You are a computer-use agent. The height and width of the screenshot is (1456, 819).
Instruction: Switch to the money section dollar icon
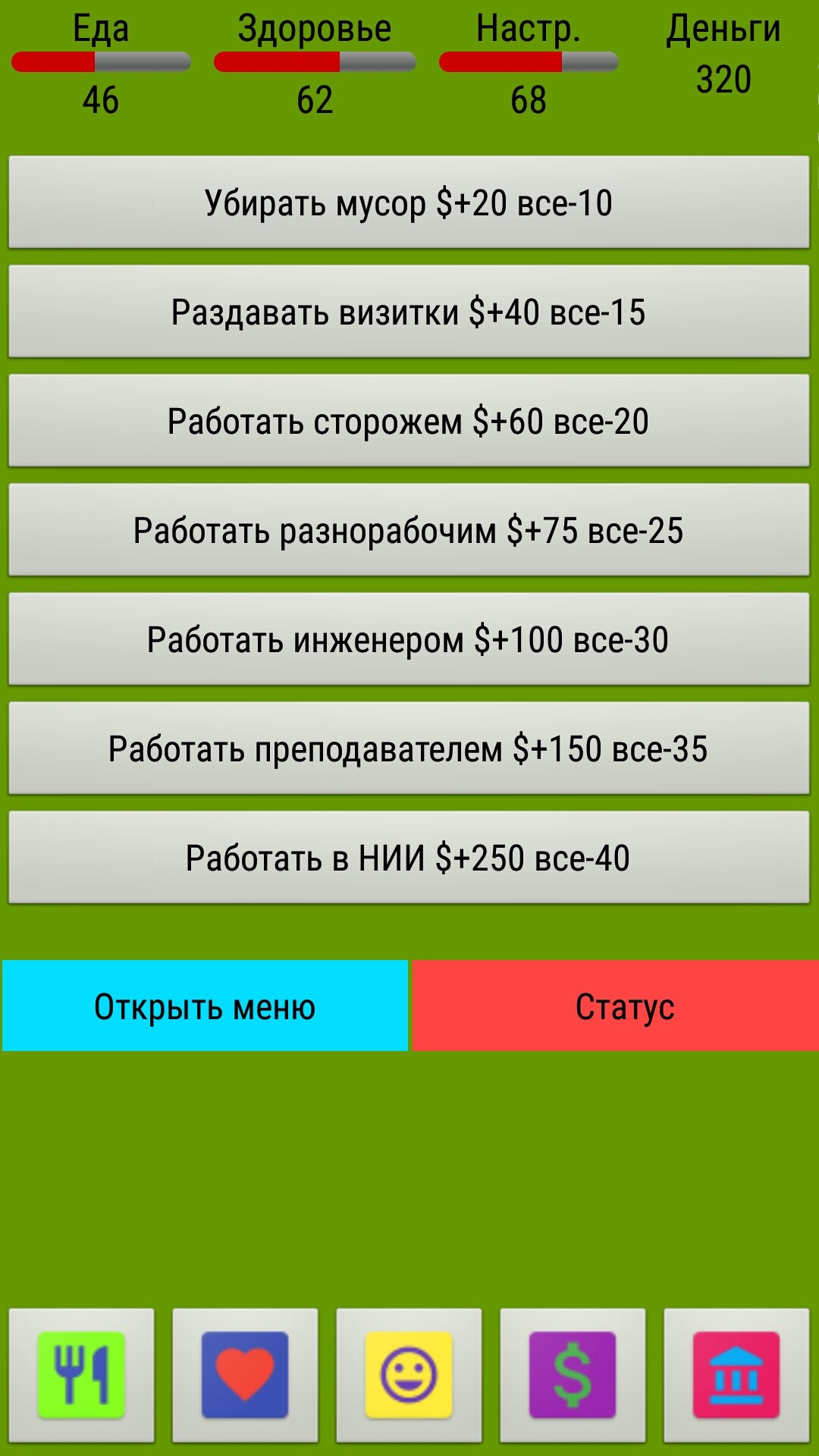[x=573, y=1375]
